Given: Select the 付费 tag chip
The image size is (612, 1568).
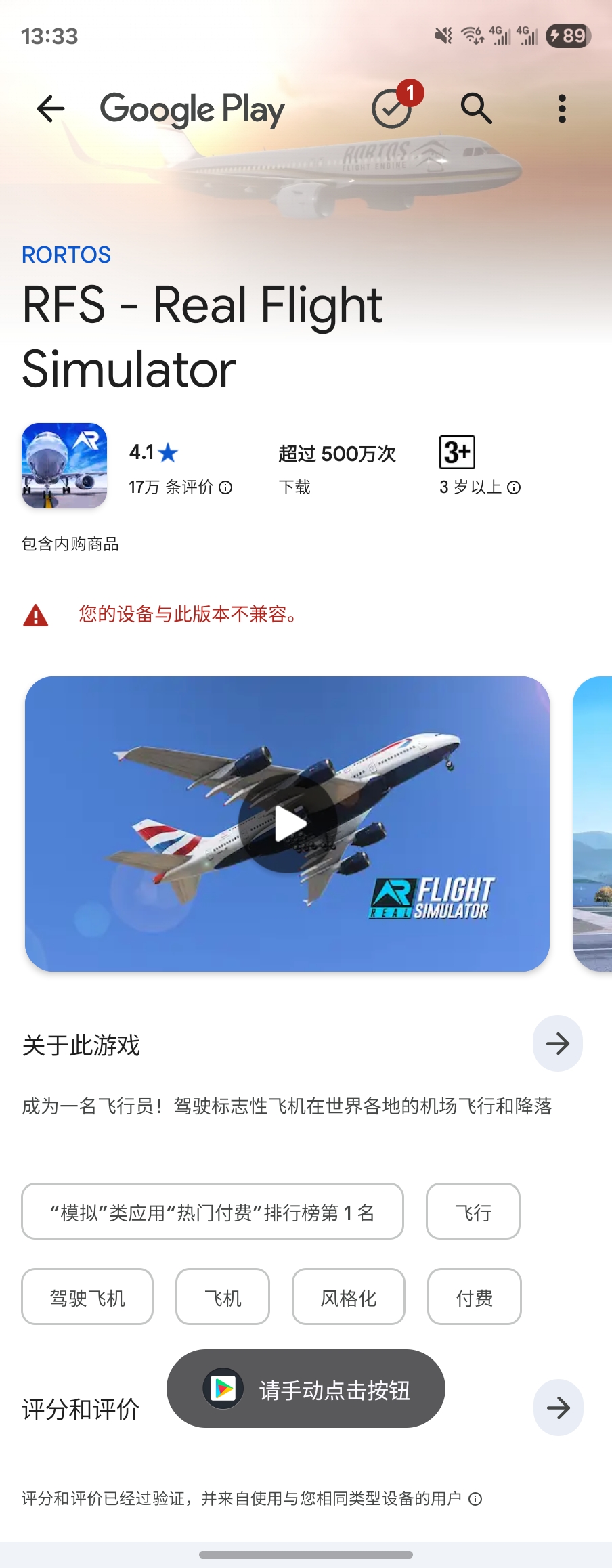Looking at the screenshot, I should point(474,1297).
